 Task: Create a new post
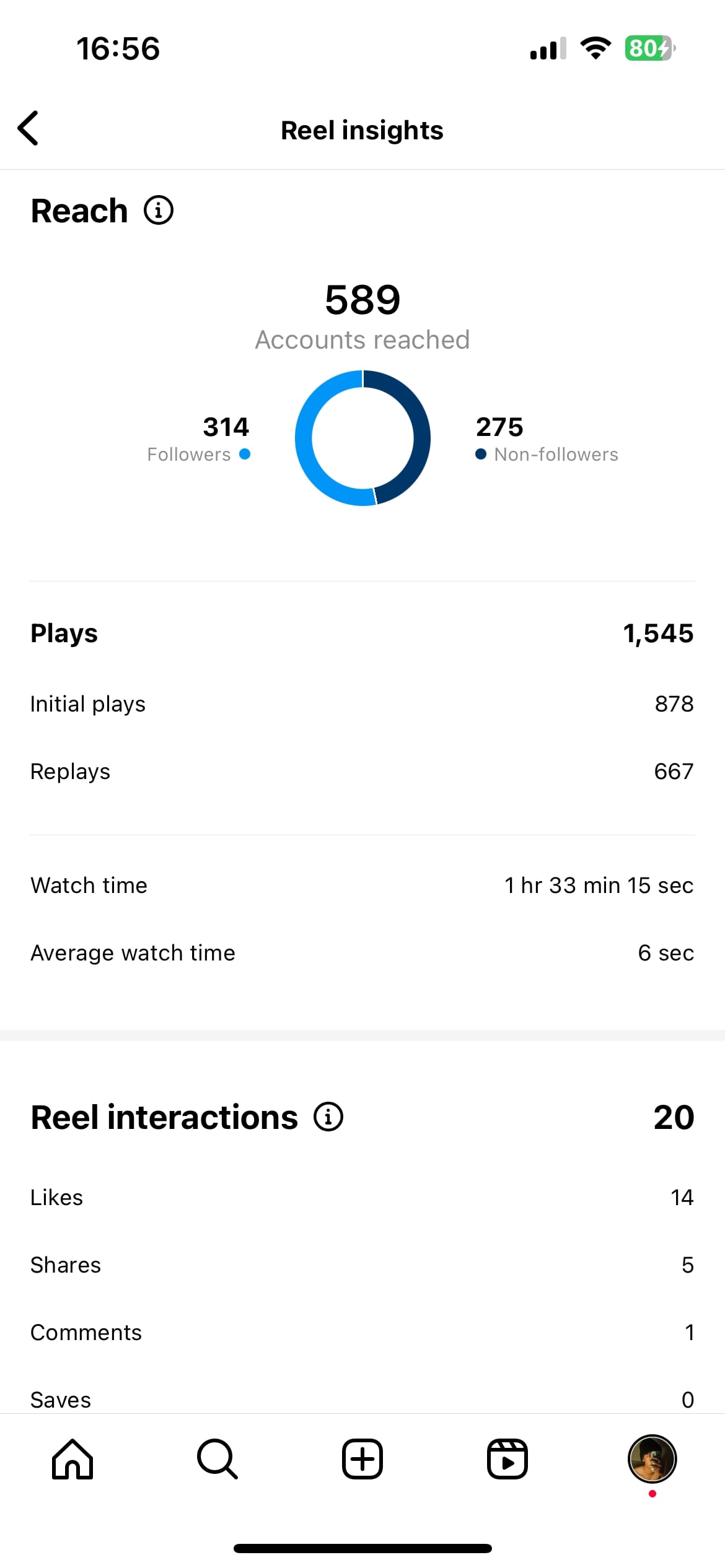362,1459
